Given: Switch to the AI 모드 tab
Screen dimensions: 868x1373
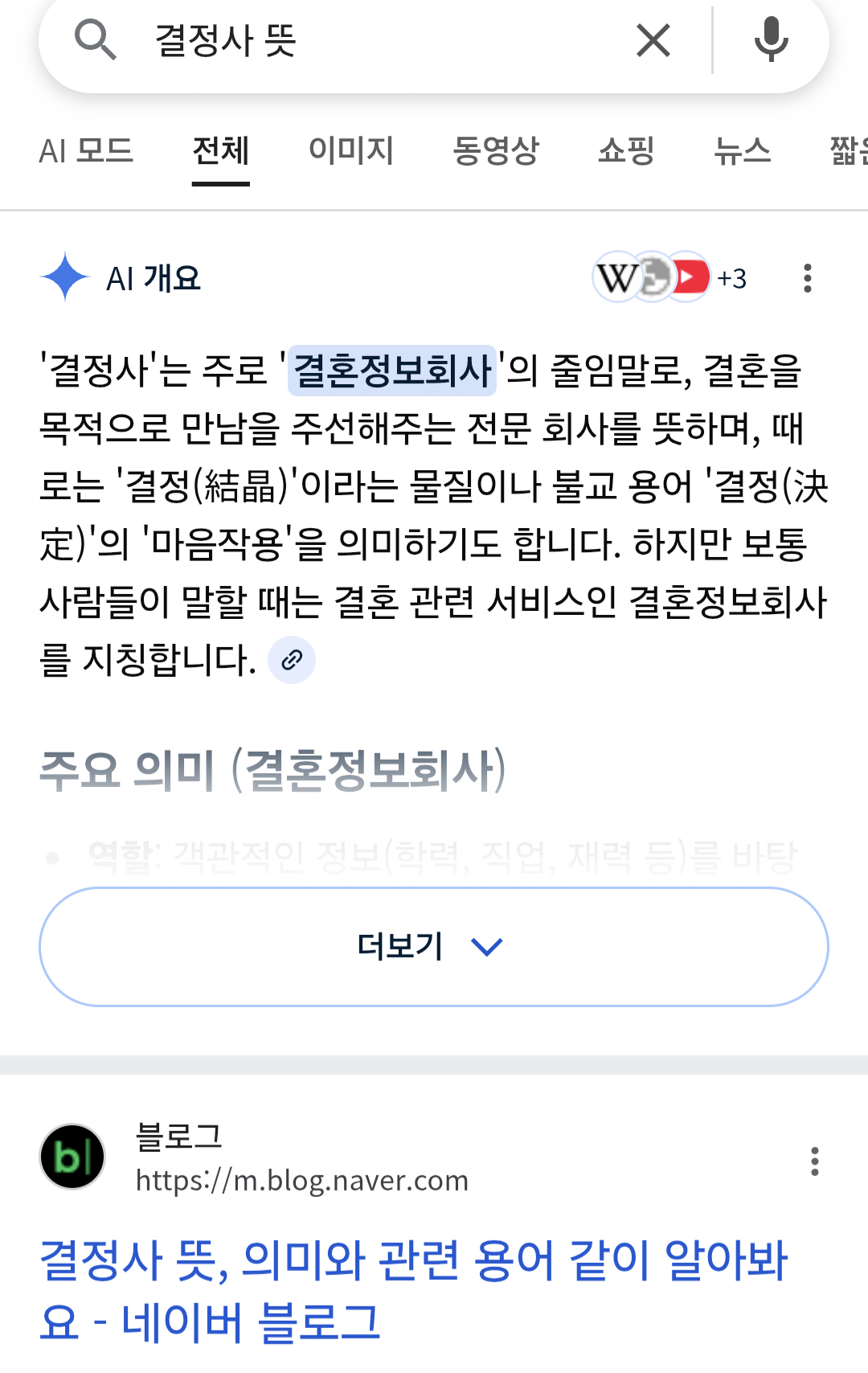Looking at the screenshot, I should pos(86,151).
